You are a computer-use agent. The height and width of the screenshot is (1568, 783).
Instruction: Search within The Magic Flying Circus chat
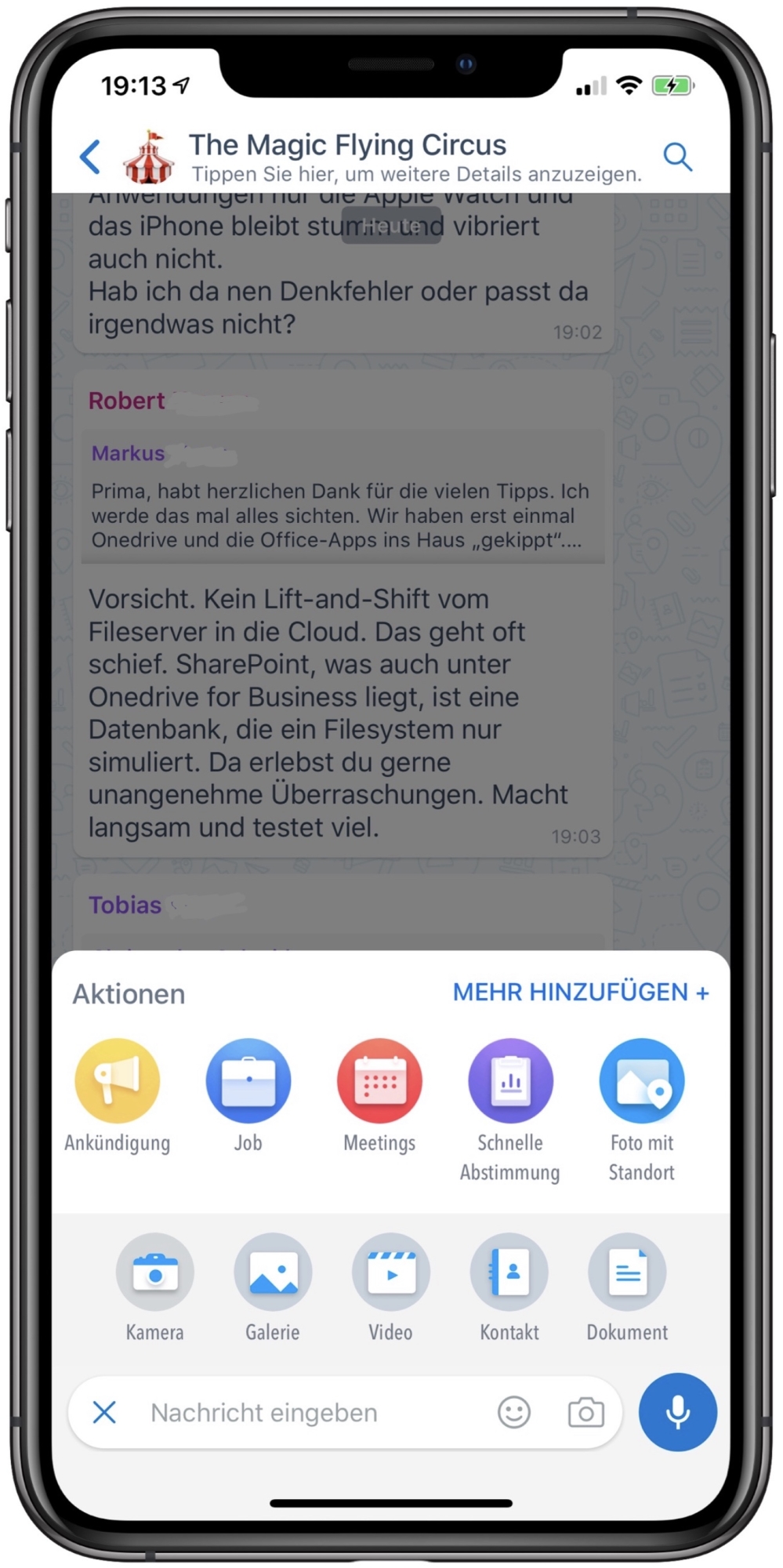677,157
